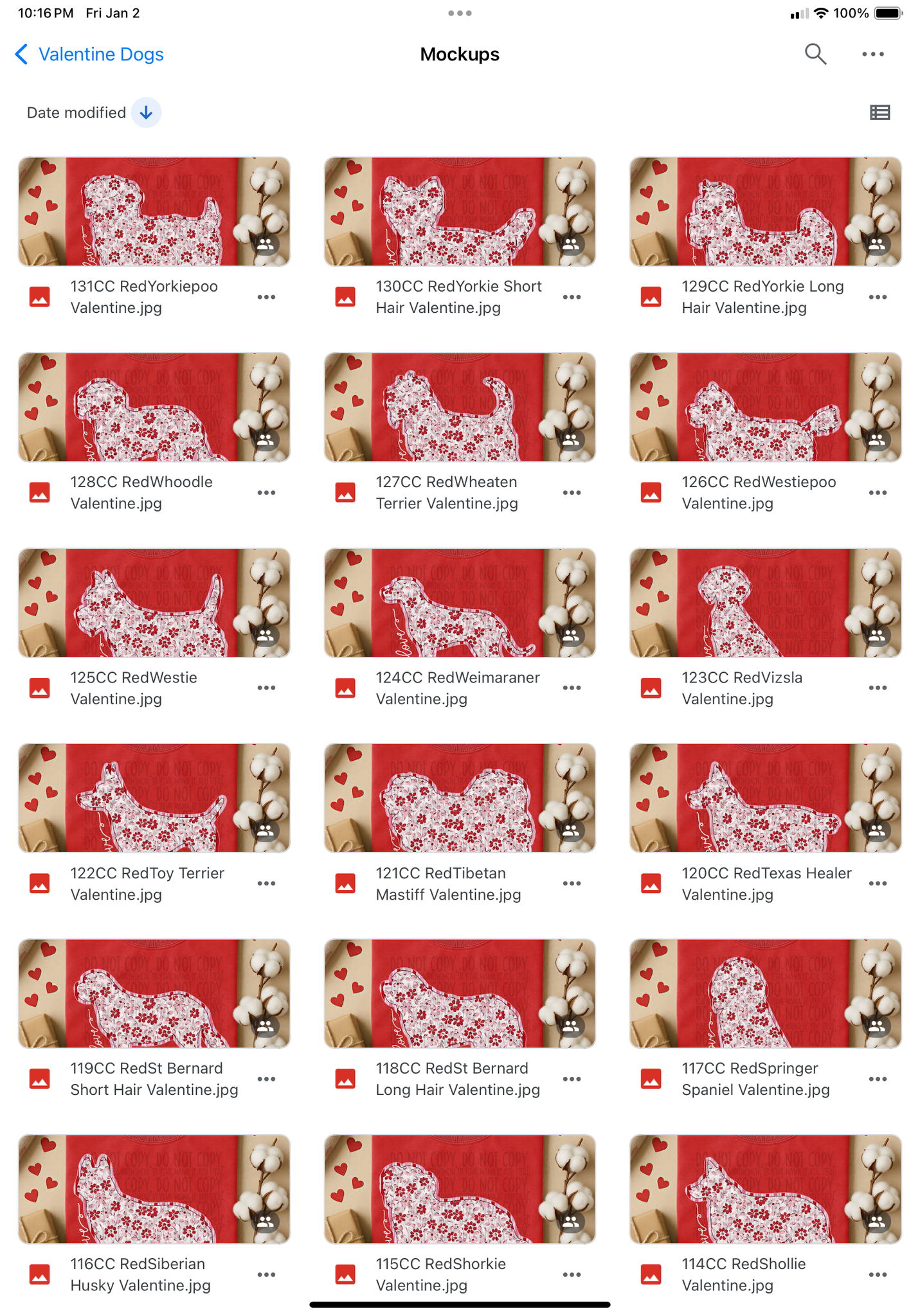
Task: Open 131CC RedYorkiepoo Valentine.jpg
Action: point(154,212)
